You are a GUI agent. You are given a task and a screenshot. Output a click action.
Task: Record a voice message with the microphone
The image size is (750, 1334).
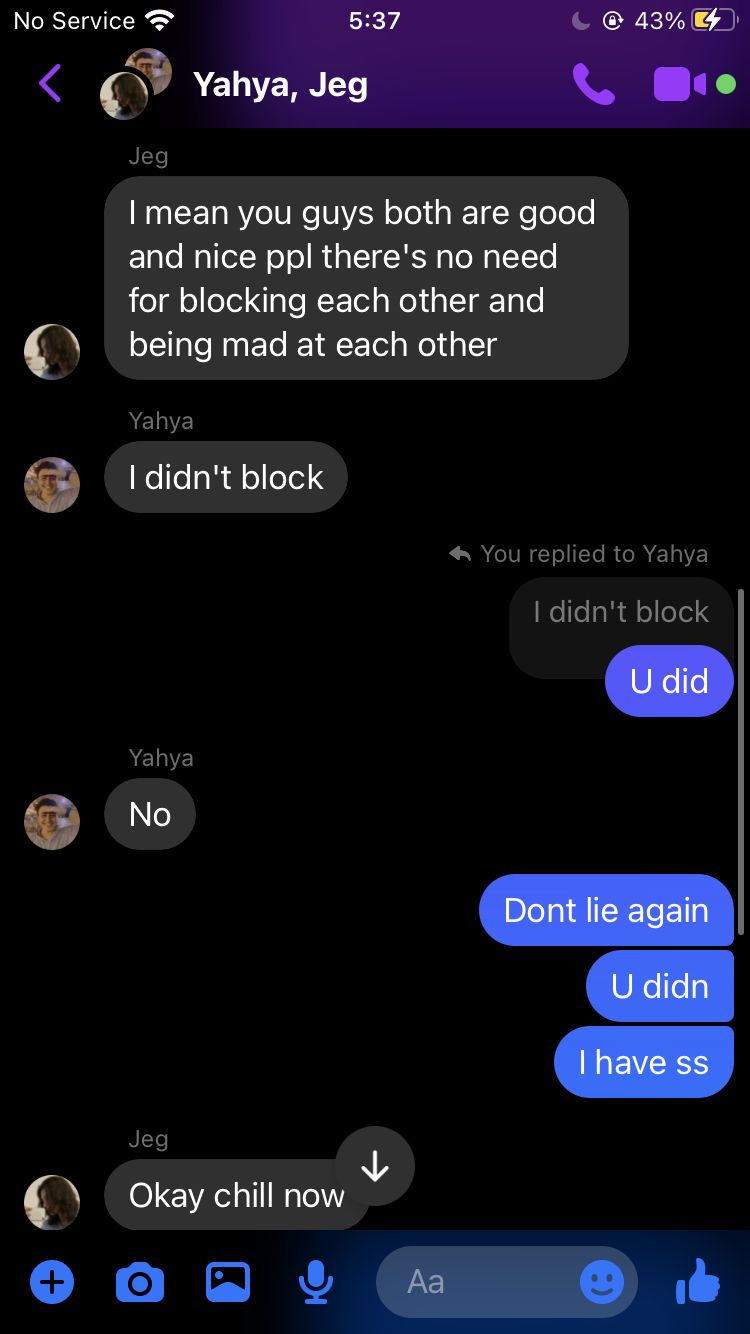(316, 1282)
